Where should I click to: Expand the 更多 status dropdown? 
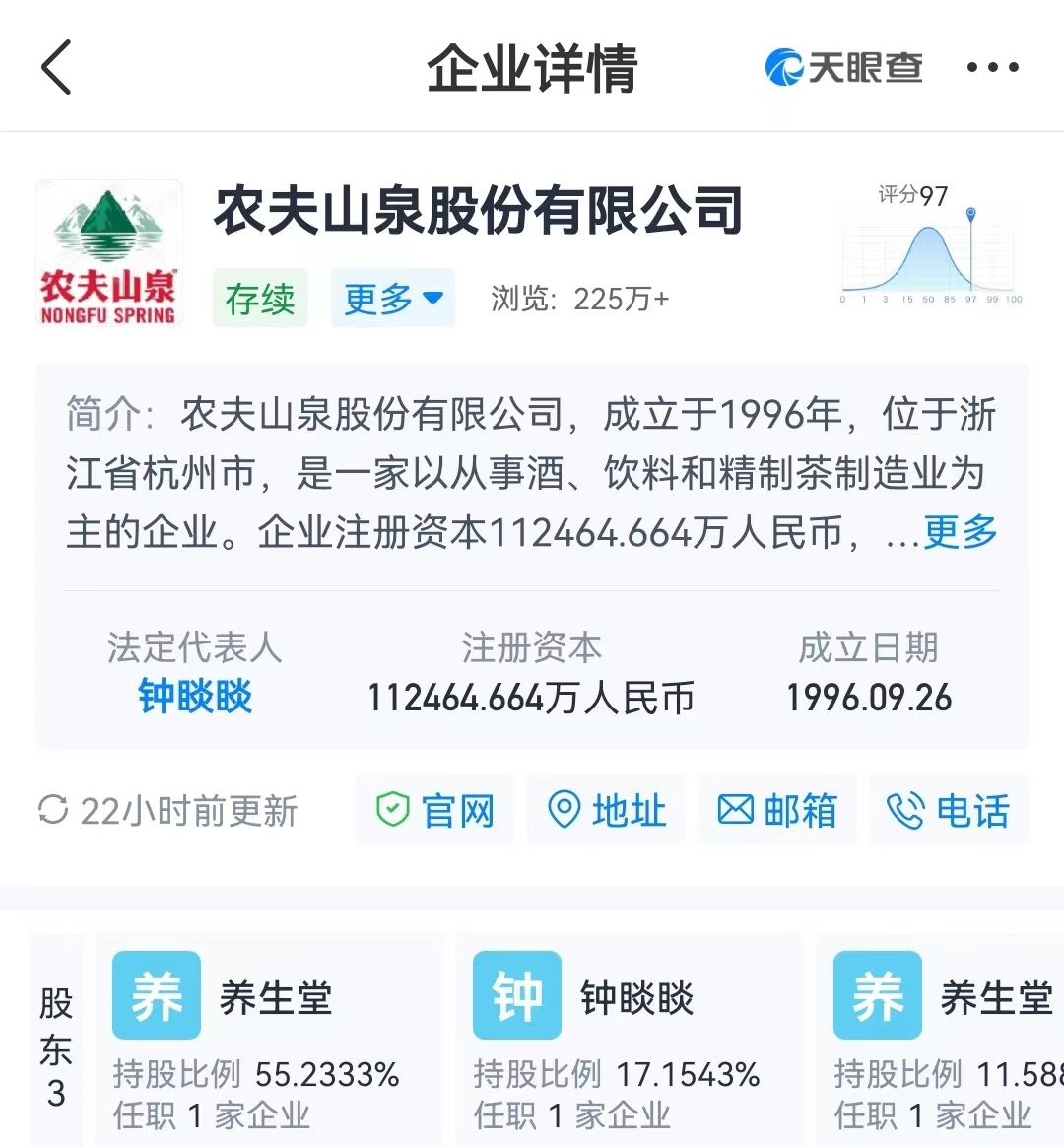point(392,298)
